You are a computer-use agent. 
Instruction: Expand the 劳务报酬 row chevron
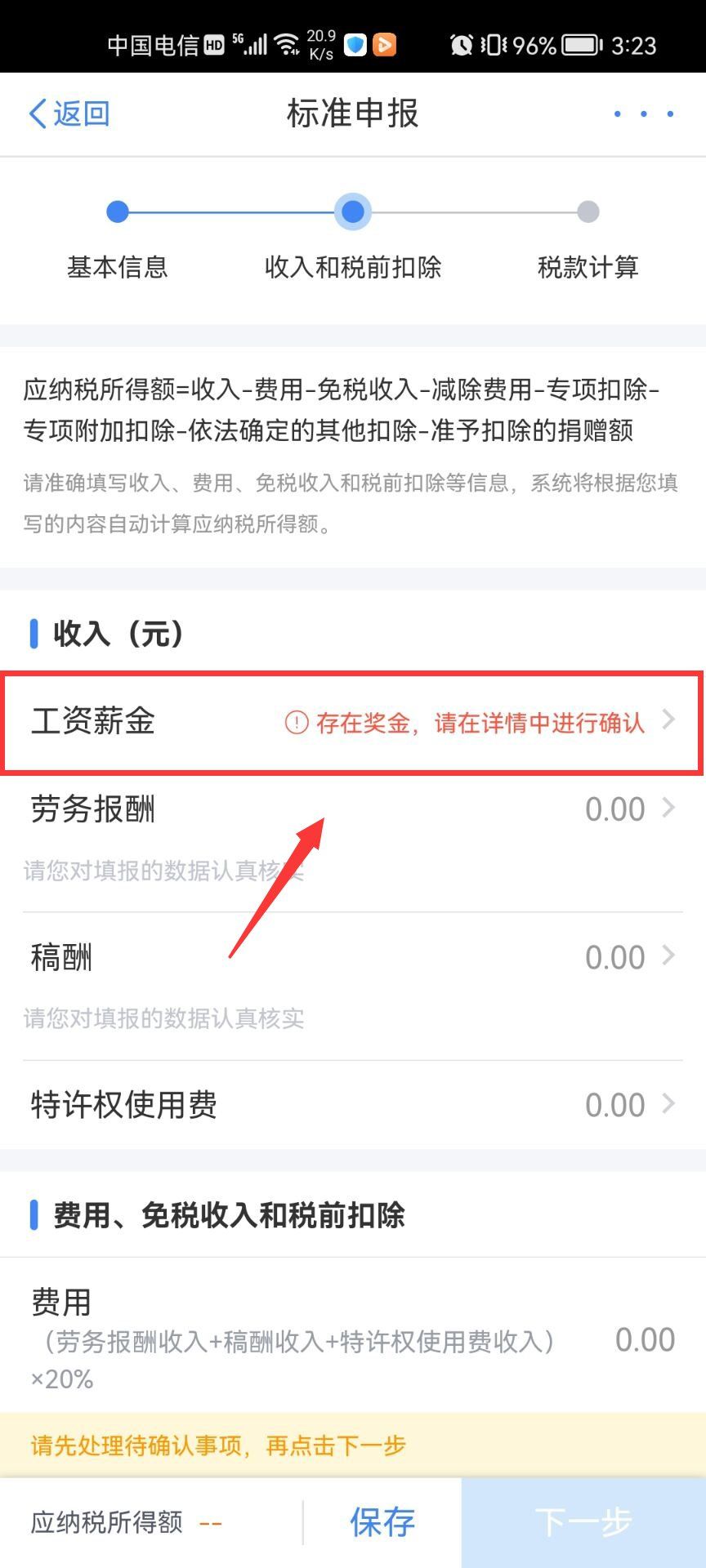tap(671, 808)
